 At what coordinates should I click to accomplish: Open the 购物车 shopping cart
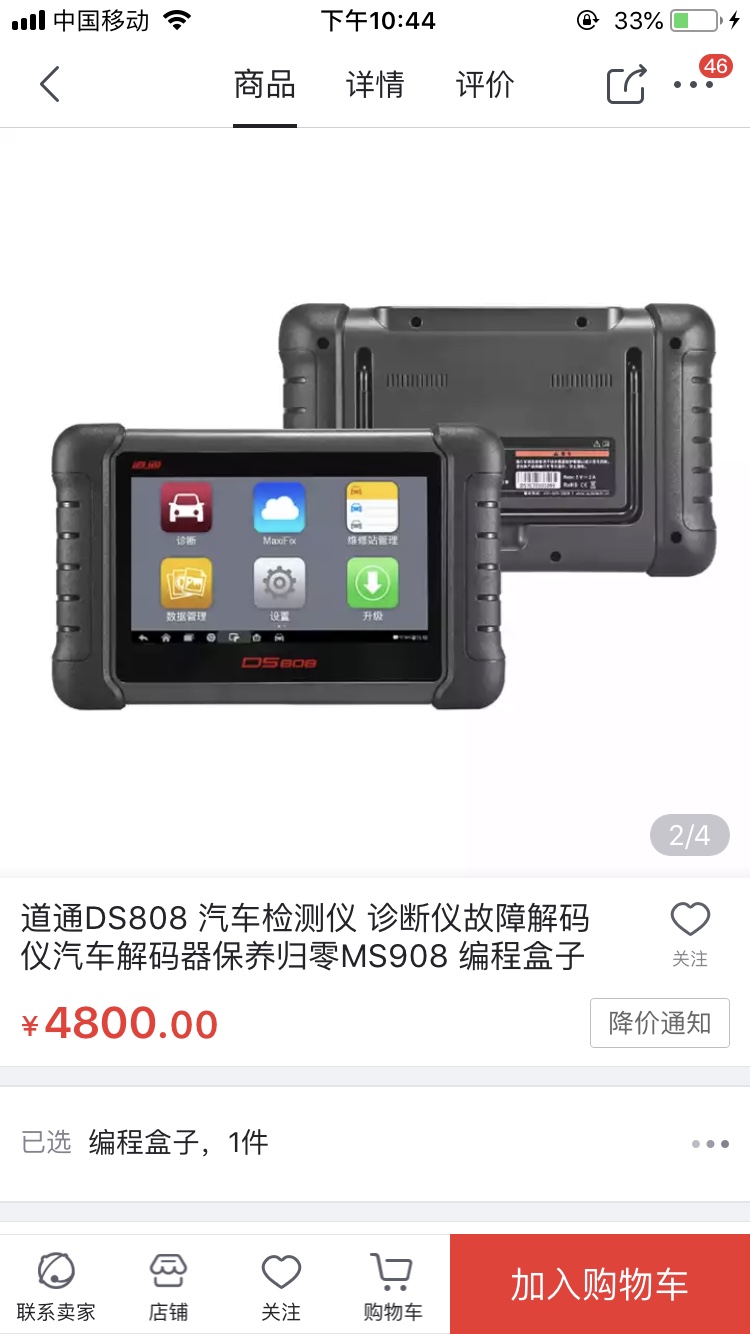[393, 1286]
